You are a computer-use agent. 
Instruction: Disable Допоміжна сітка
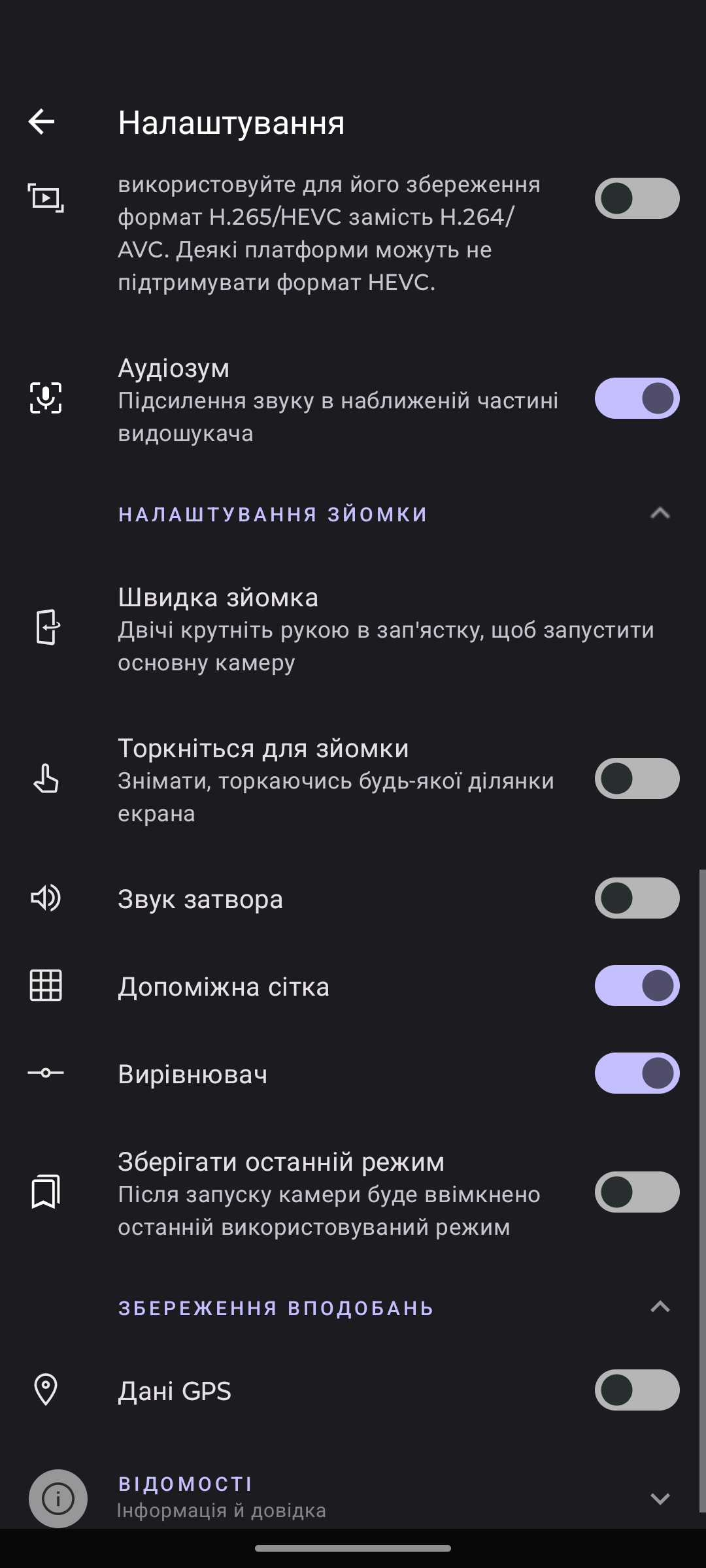point(637,986)
